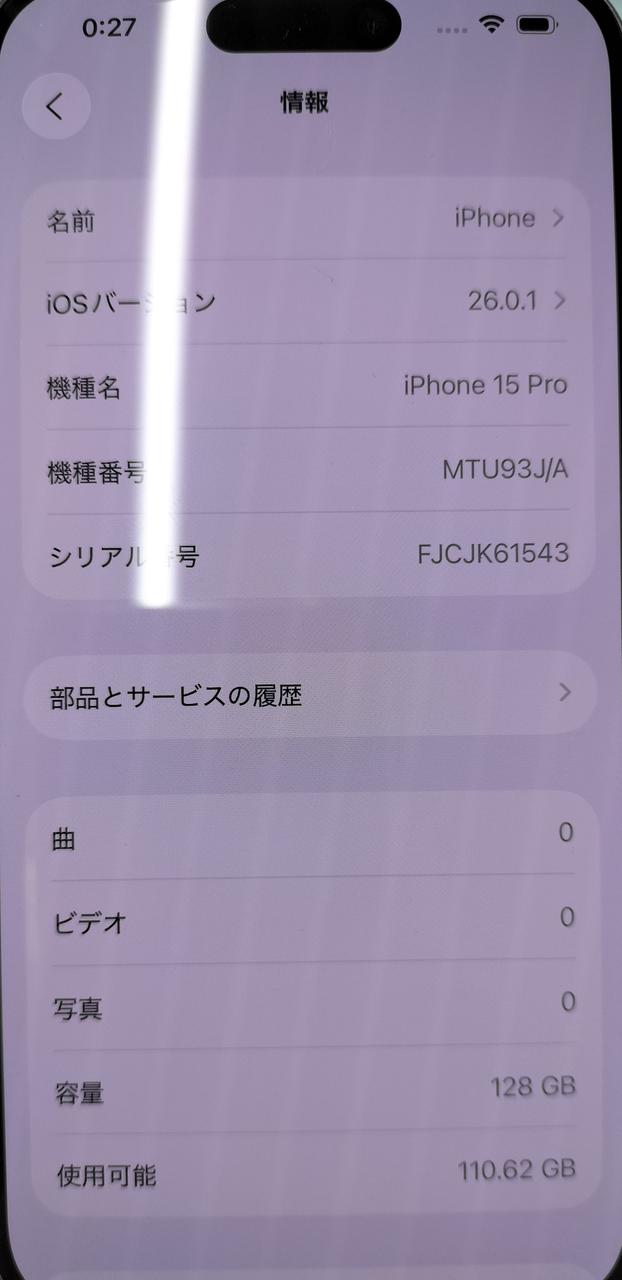Tap the 機種番号 value MTU93J/A
622x1280 pixels.
coord(504,469)
